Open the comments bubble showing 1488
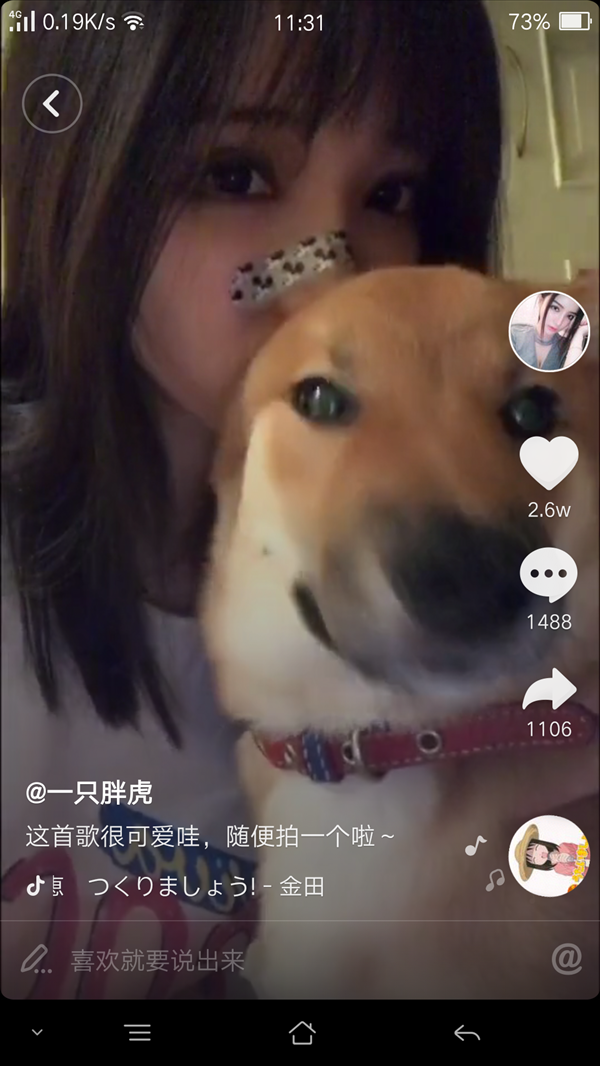Viewport: 600px width, 1066px height. 549,575
